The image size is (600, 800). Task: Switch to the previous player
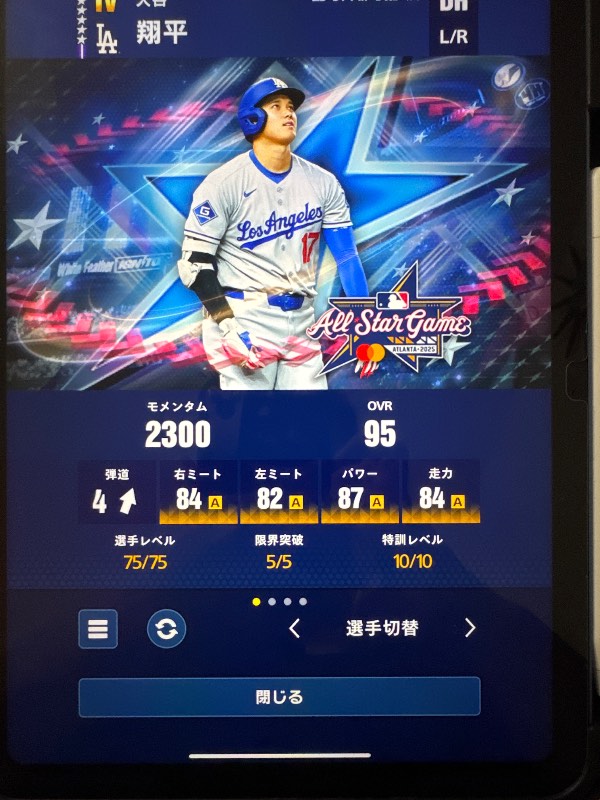[x=294, y=628]
